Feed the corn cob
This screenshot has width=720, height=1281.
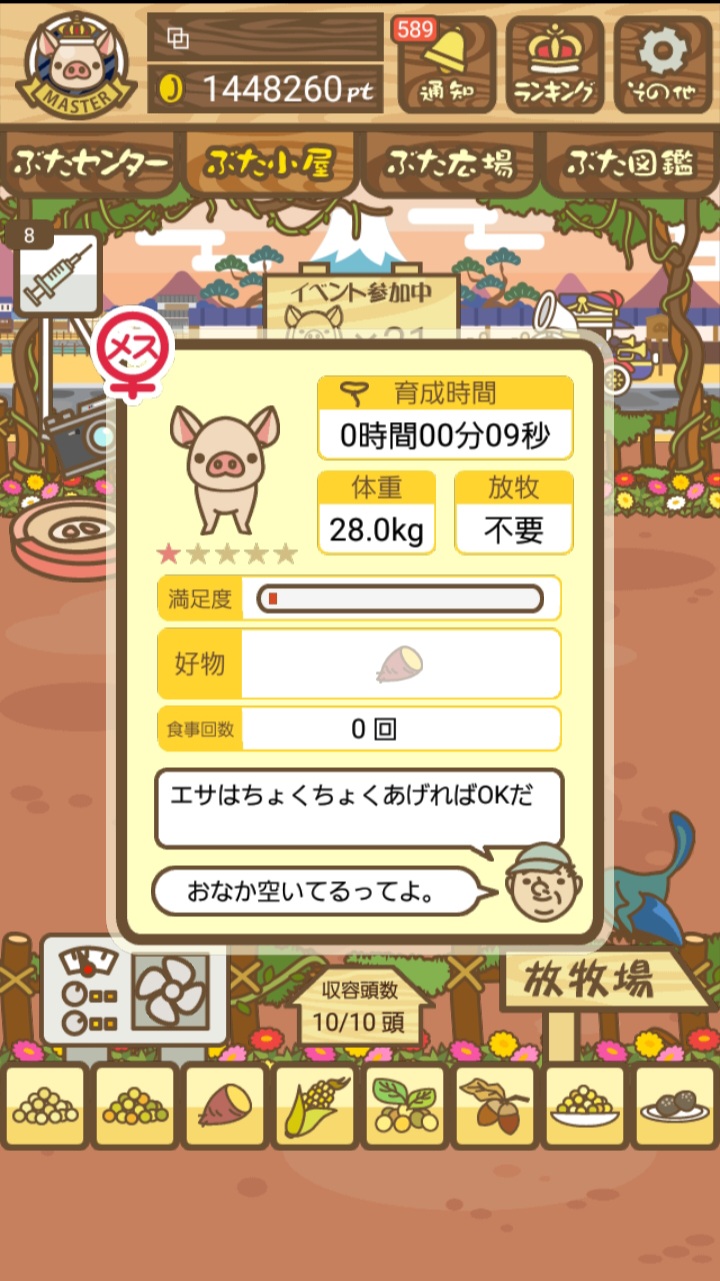click(x=315, y=1106)
